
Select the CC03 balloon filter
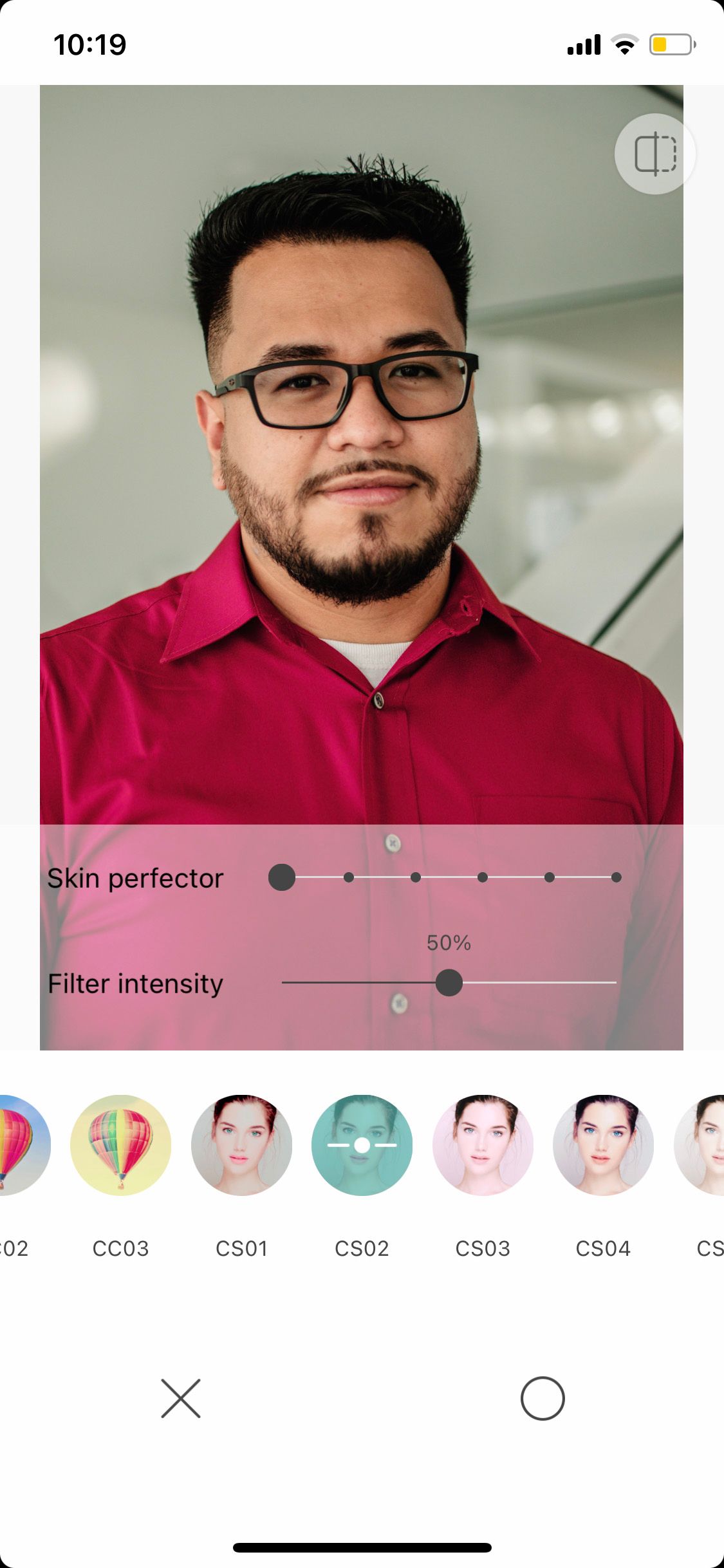point(120,1145)
